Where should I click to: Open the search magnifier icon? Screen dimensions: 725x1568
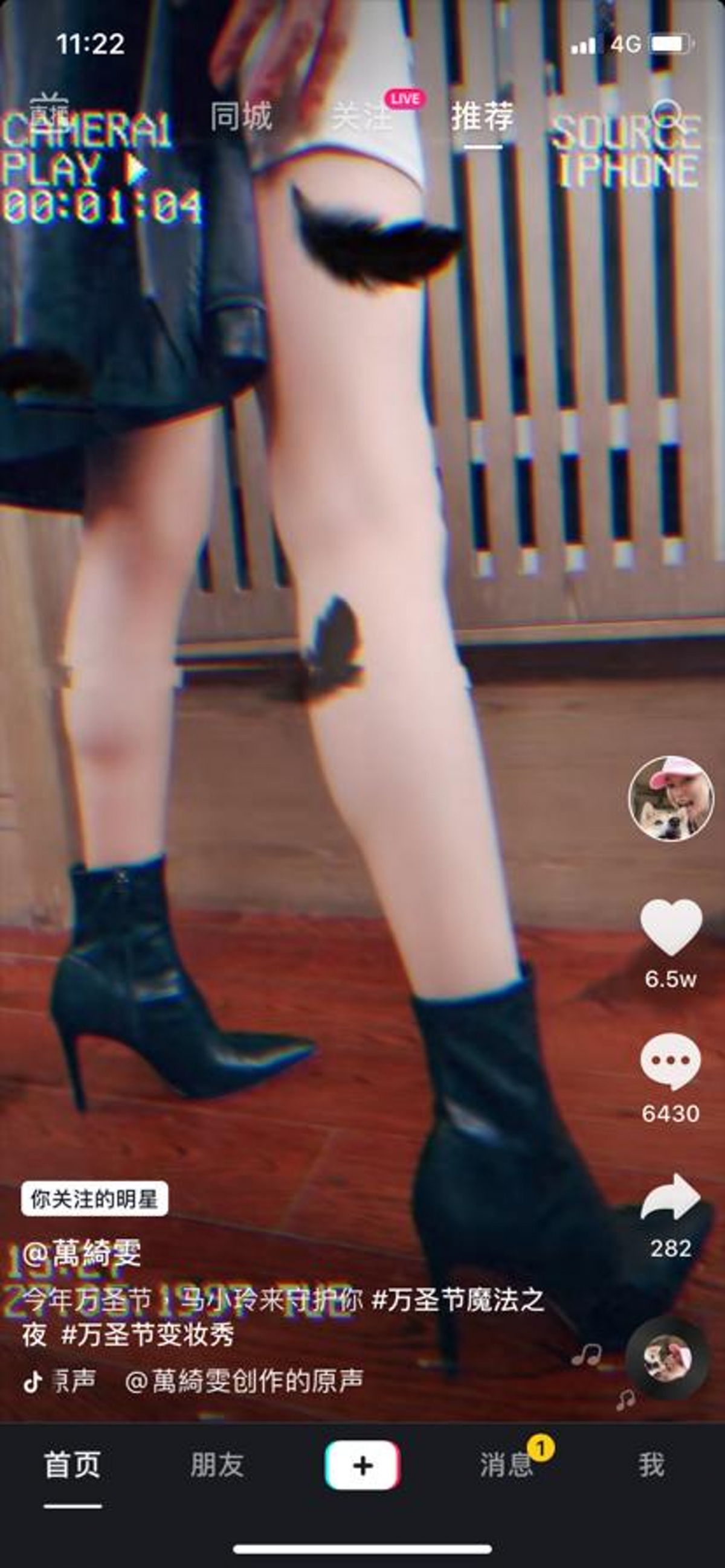666,114
